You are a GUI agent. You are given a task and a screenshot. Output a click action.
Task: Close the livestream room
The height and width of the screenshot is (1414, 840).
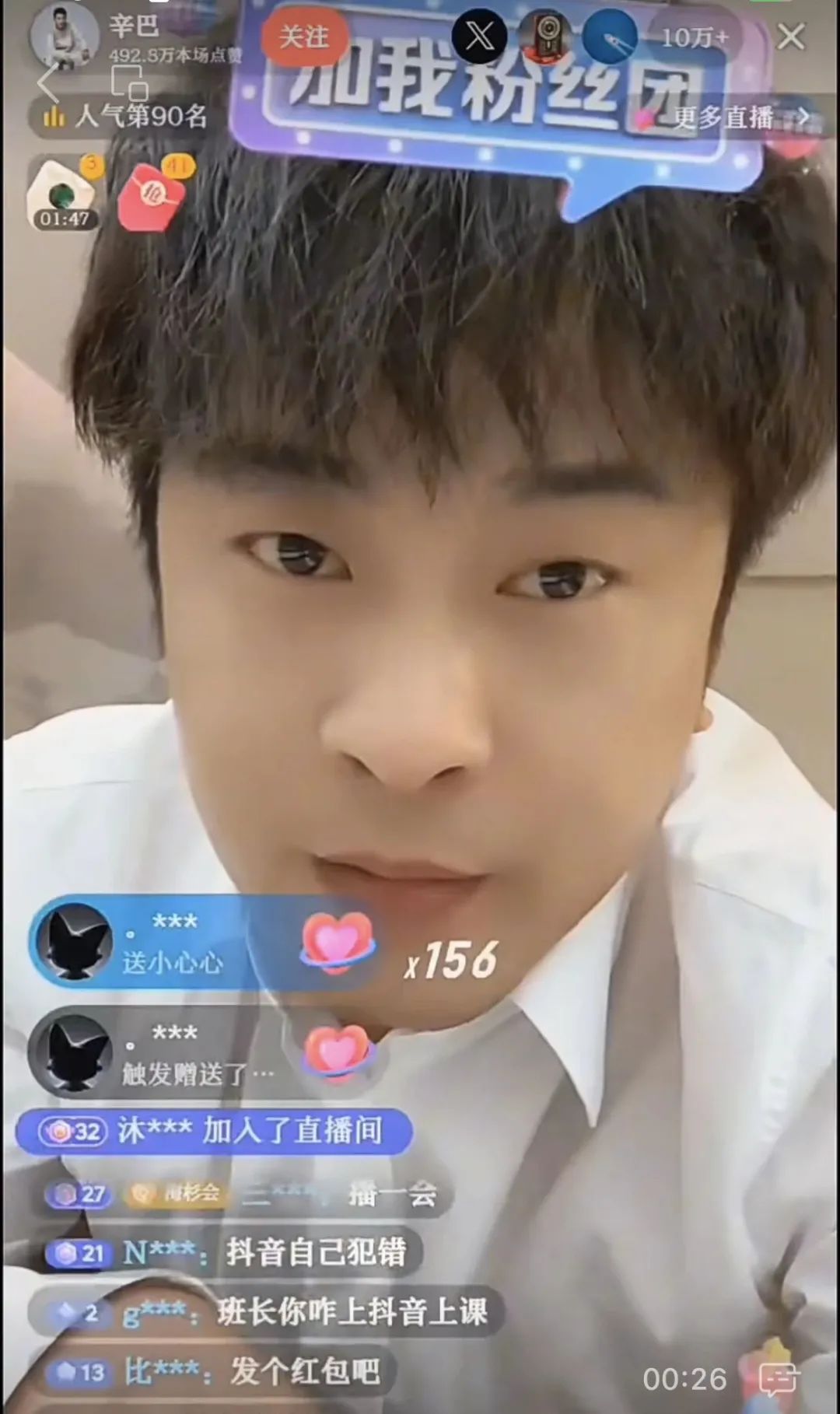pyautogui.click(x=791, y=37)
